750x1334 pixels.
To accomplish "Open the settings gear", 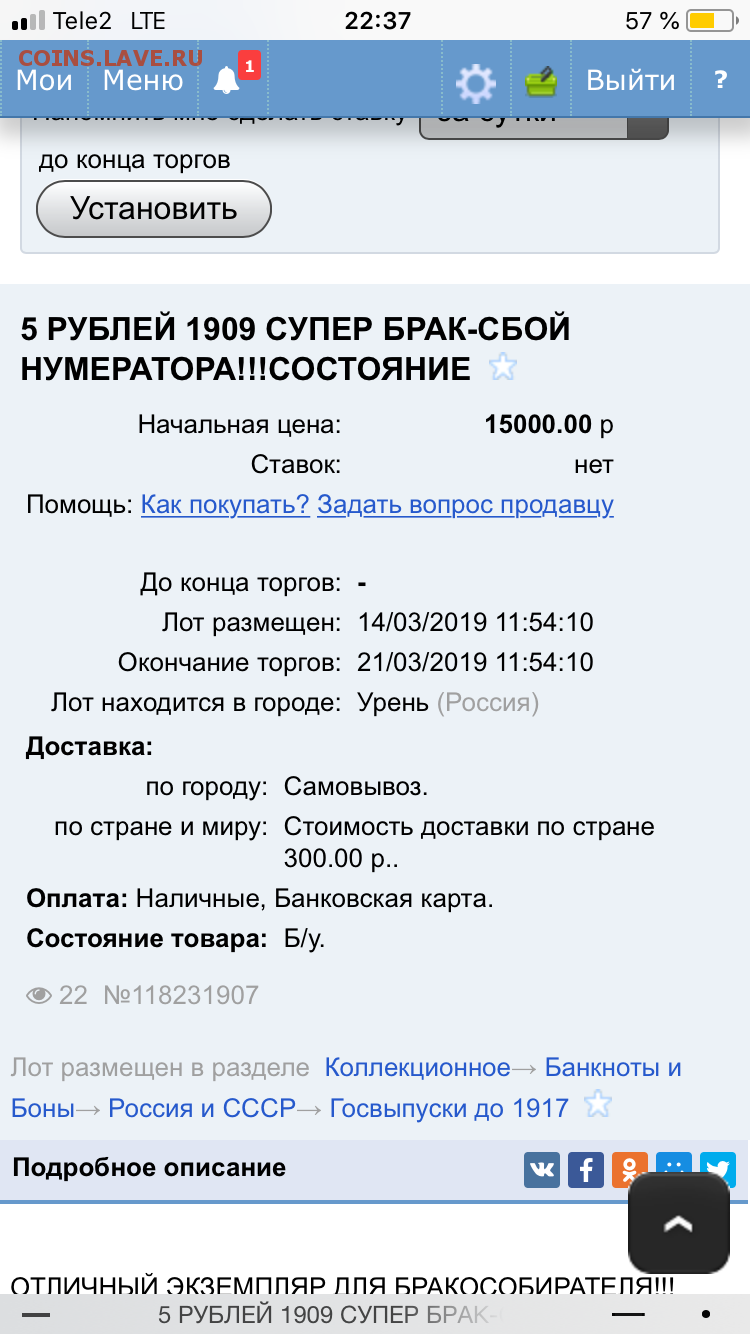I will pyautogui.click(x=476, y=82).
